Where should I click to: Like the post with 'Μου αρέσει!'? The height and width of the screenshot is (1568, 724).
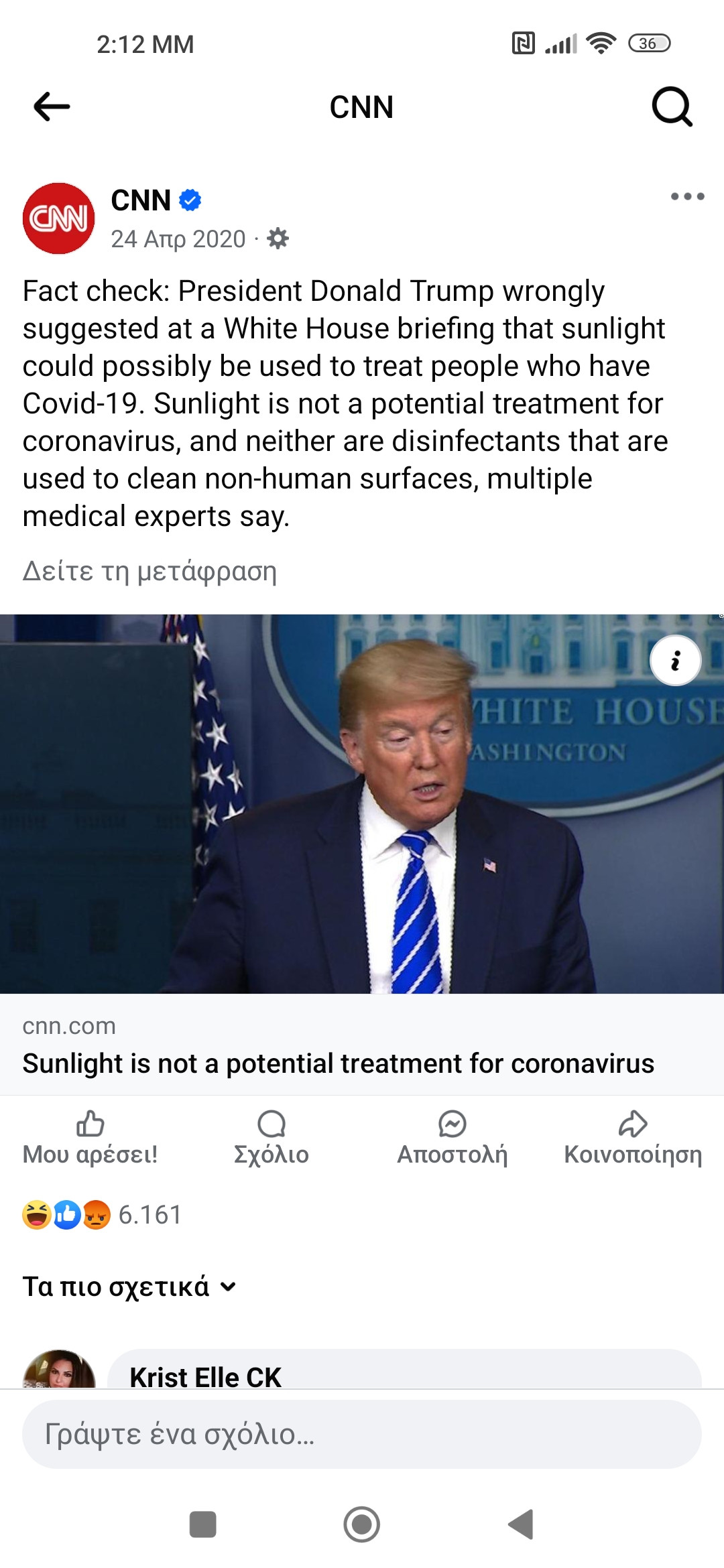pyautogui.click(x=90, y=1138)
